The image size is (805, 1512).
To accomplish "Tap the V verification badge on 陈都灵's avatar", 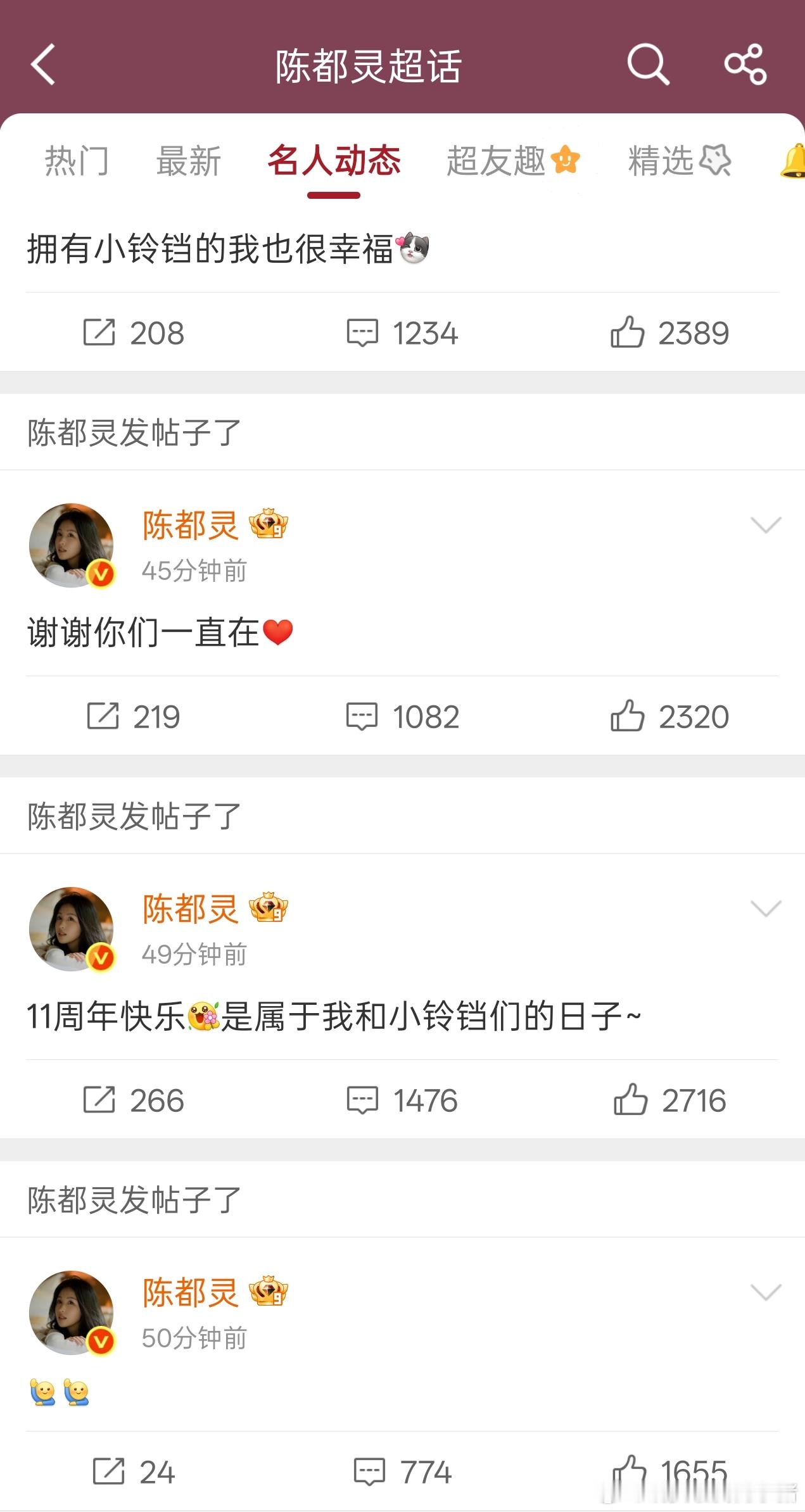I will [x=101, y=574].
